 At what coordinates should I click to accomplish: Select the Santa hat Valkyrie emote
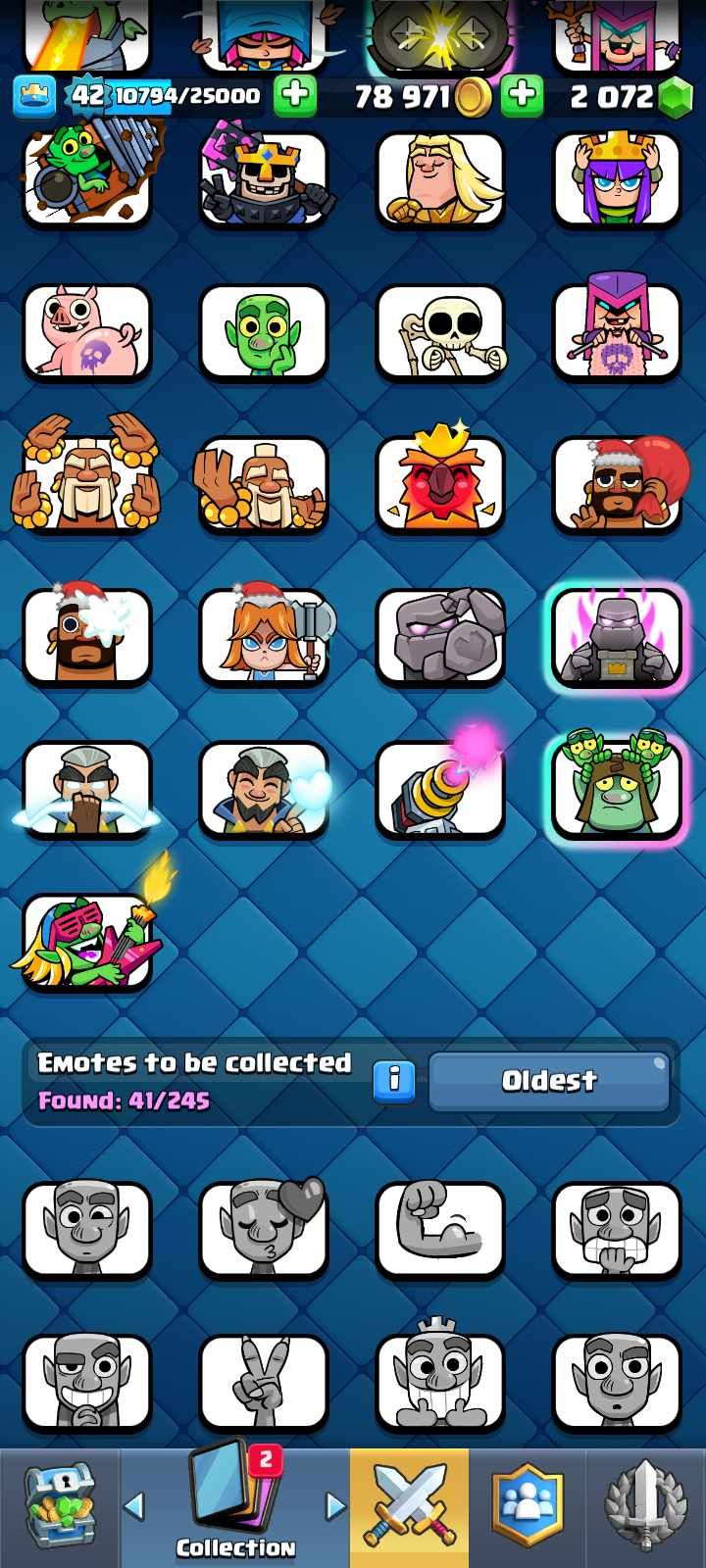[263, 636]
